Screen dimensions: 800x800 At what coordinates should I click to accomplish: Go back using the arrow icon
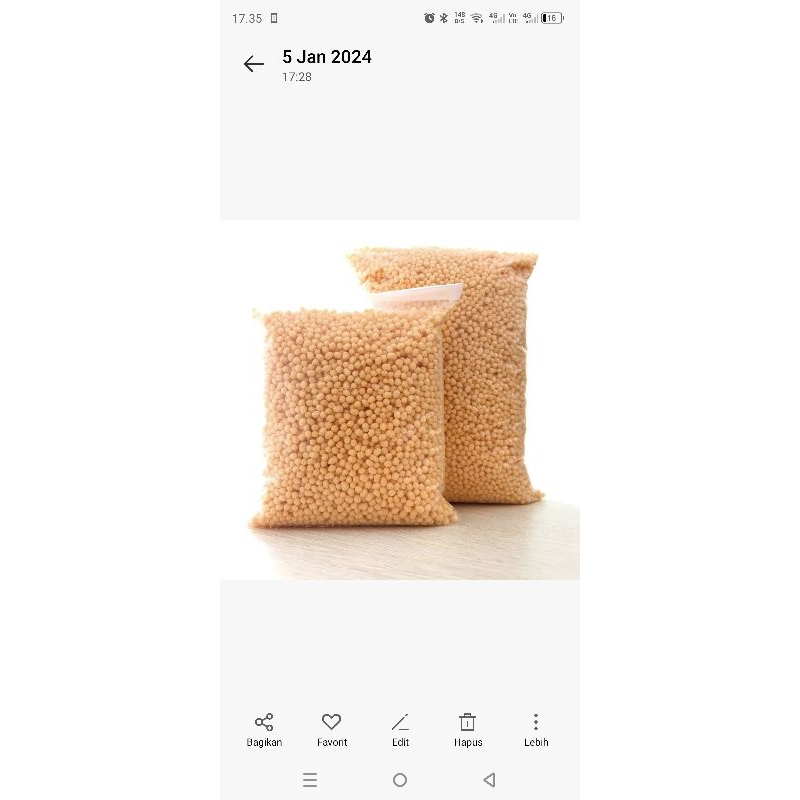pos(254,64)
